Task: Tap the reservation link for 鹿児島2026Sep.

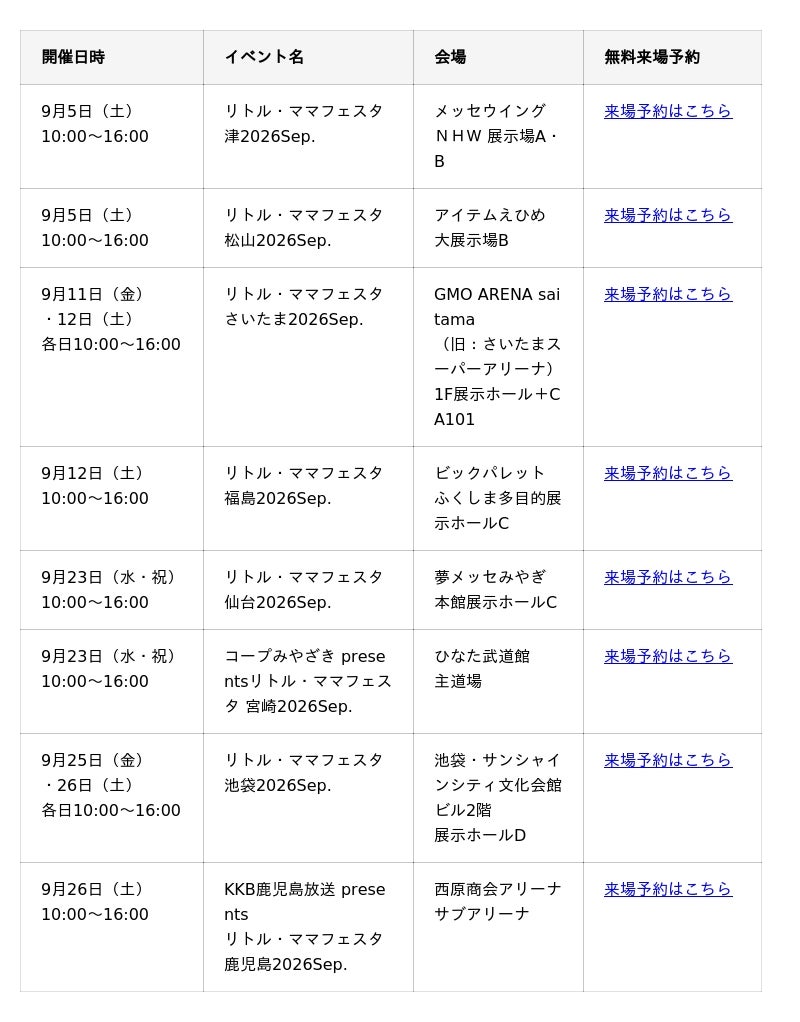Action: (x=668, y=888)
